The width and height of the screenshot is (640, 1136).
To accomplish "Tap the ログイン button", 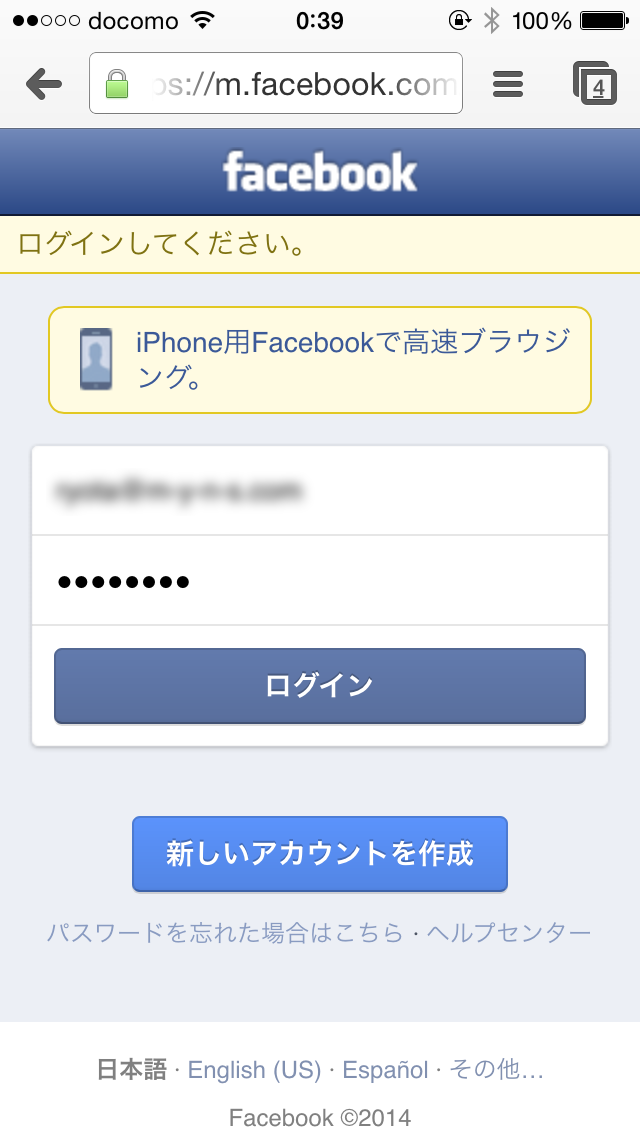I will point(320,685).
